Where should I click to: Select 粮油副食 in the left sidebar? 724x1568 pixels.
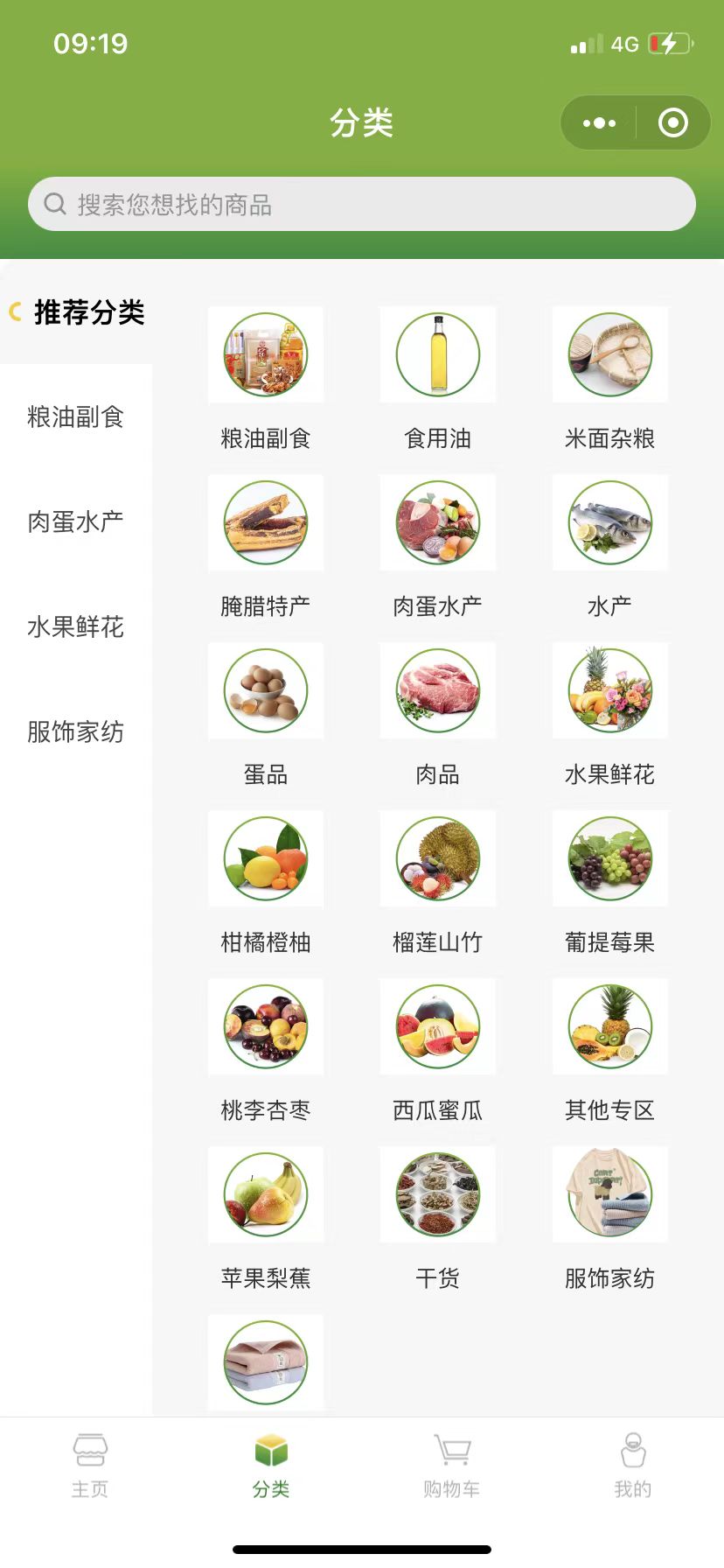point(76,416)
